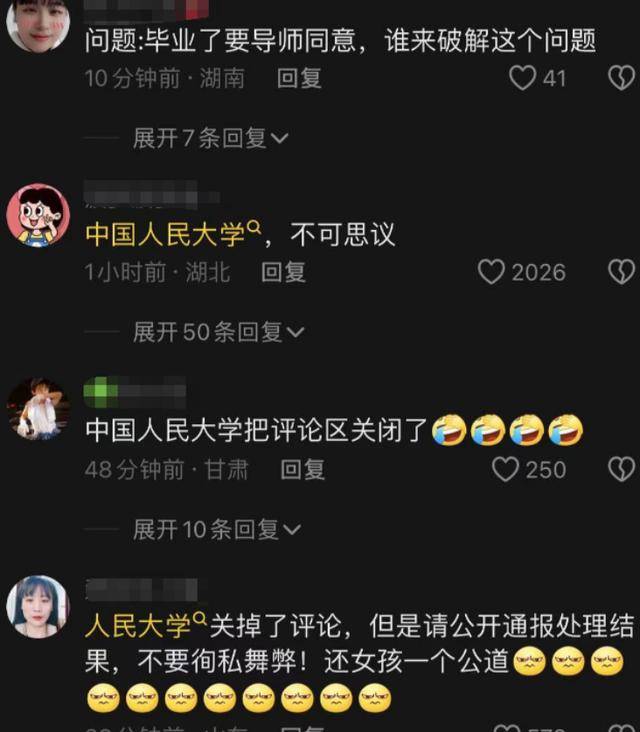Viewport: 640px width, 732px height.
Task: Like the comment with 41 likes
Action: point(523,78)
